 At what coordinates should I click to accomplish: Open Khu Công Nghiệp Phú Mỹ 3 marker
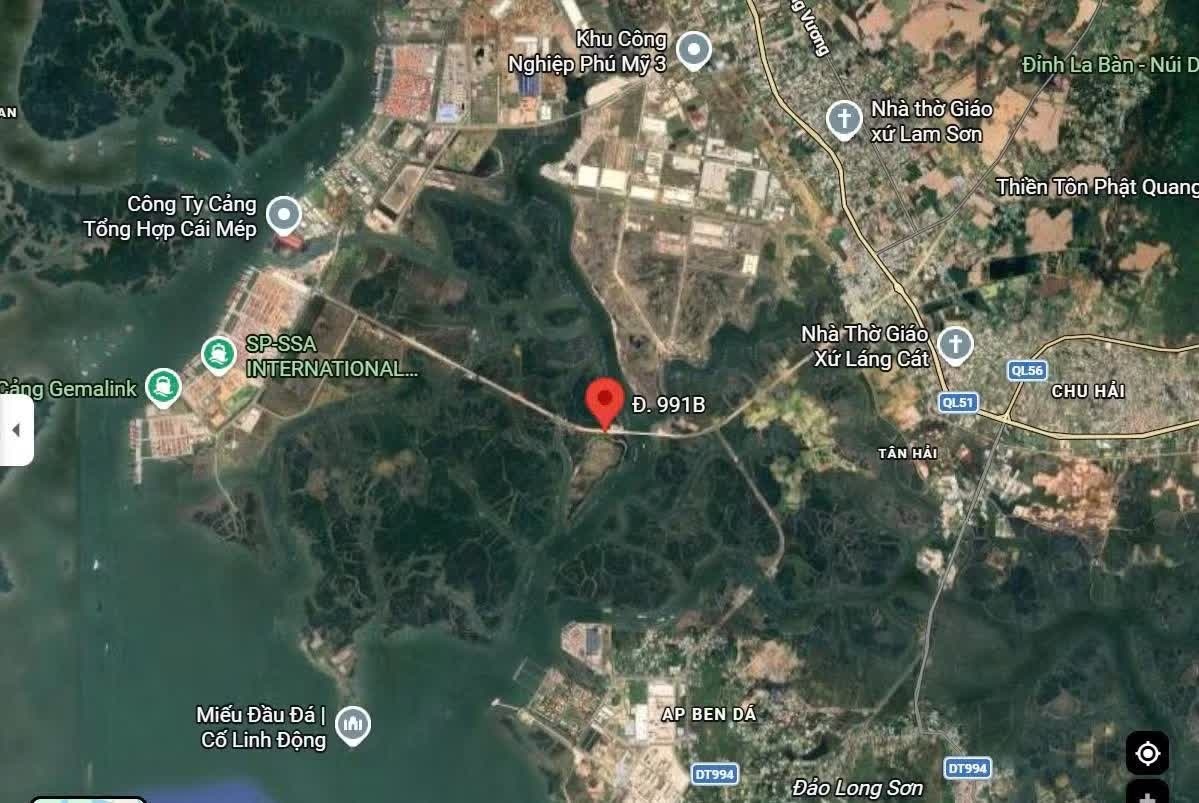(693, 49)
